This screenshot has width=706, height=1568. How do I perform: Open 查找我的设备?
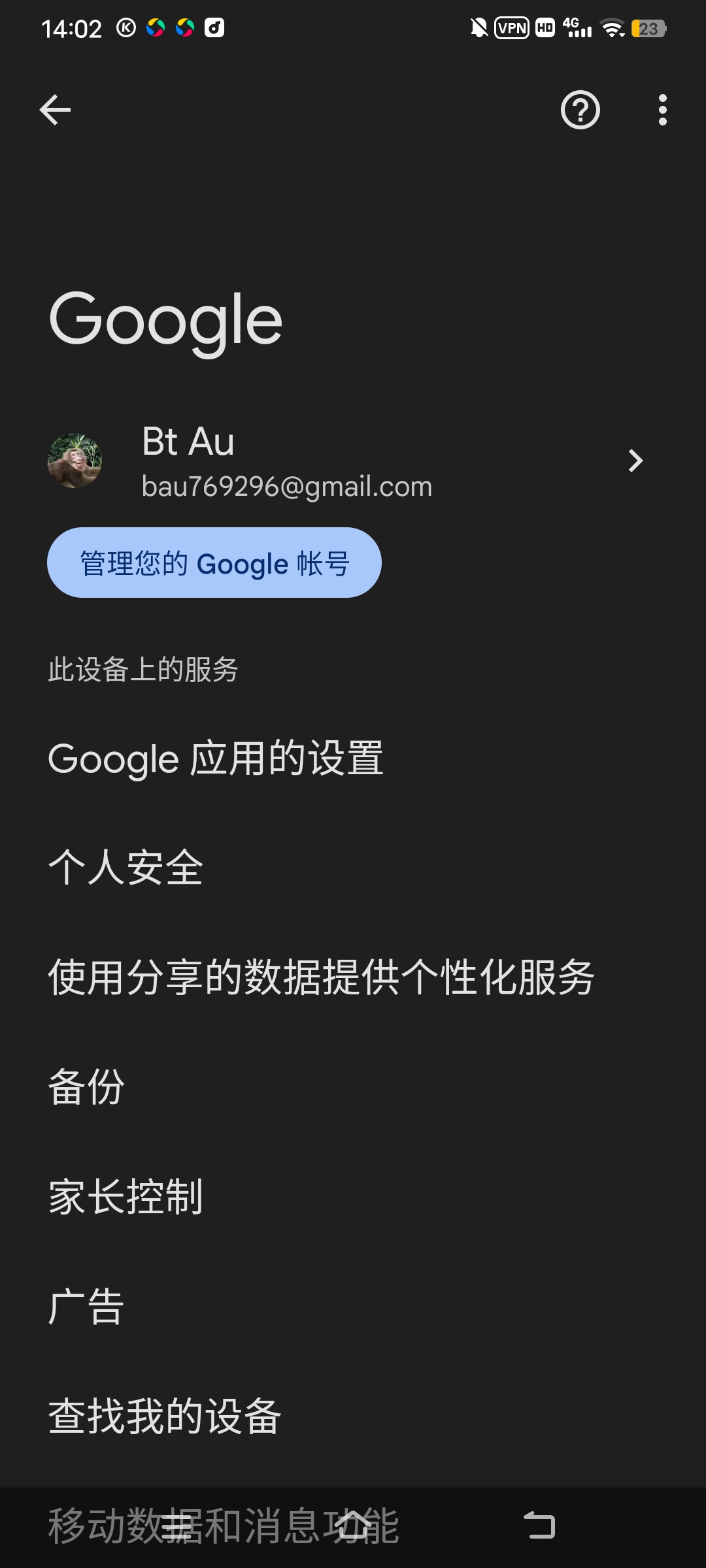click(x=165, y=1416)
